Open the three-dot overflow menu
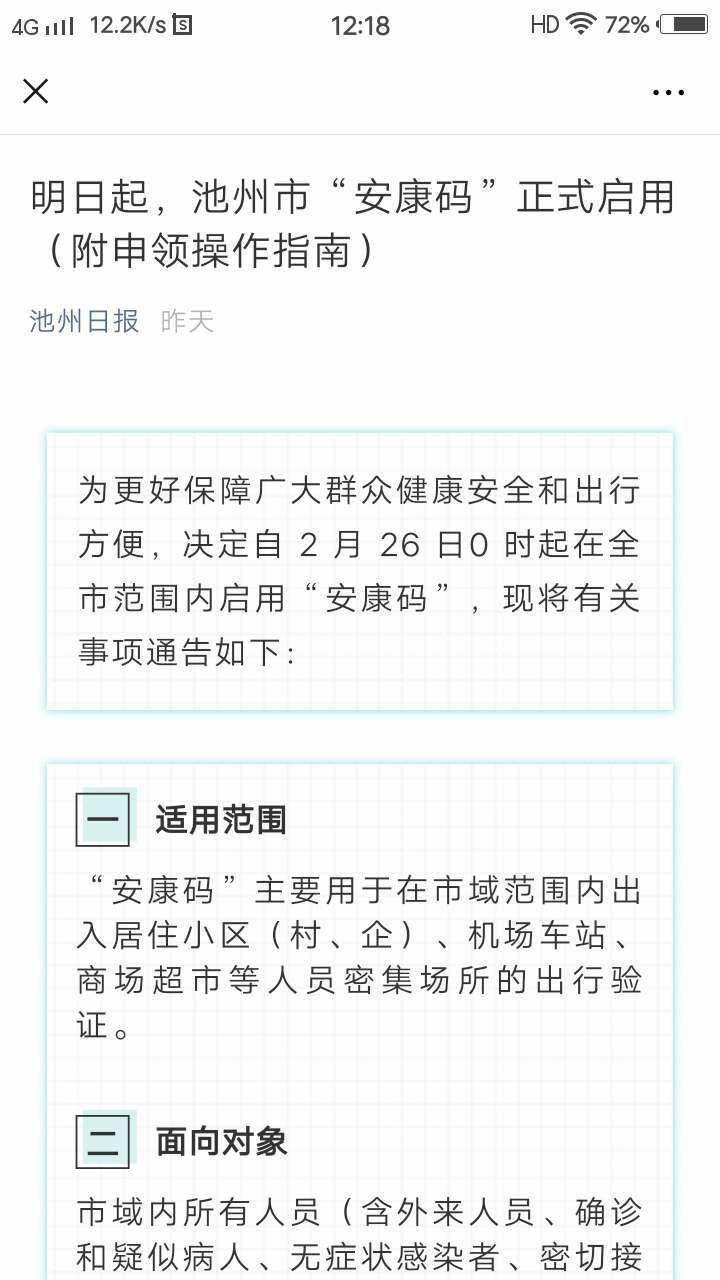Viewport: 720px width, 1280px height. pos(668,93)
